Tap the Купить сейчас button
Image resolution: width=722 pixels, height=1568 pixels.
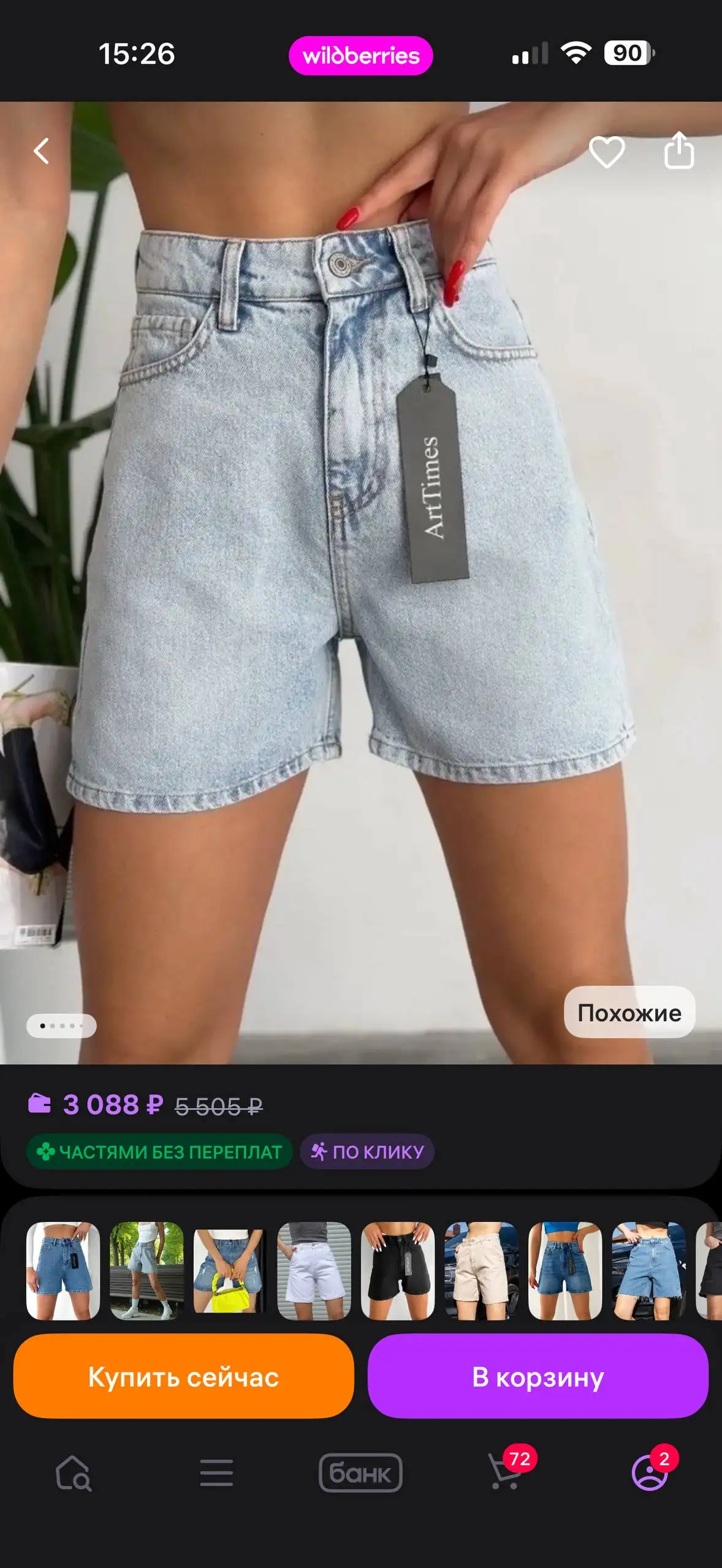point(183,1376)
